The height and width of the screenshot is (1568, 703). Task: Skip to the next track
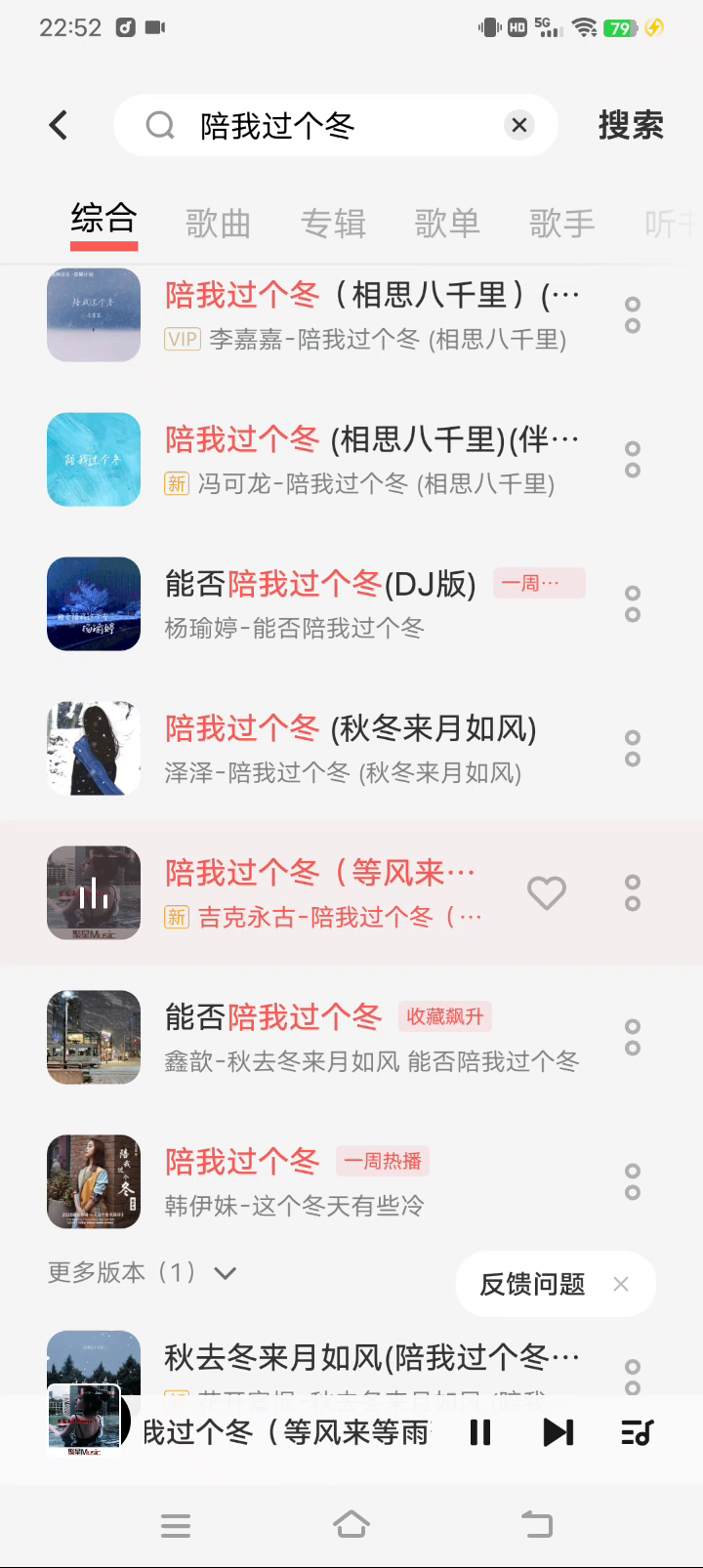558,1432
